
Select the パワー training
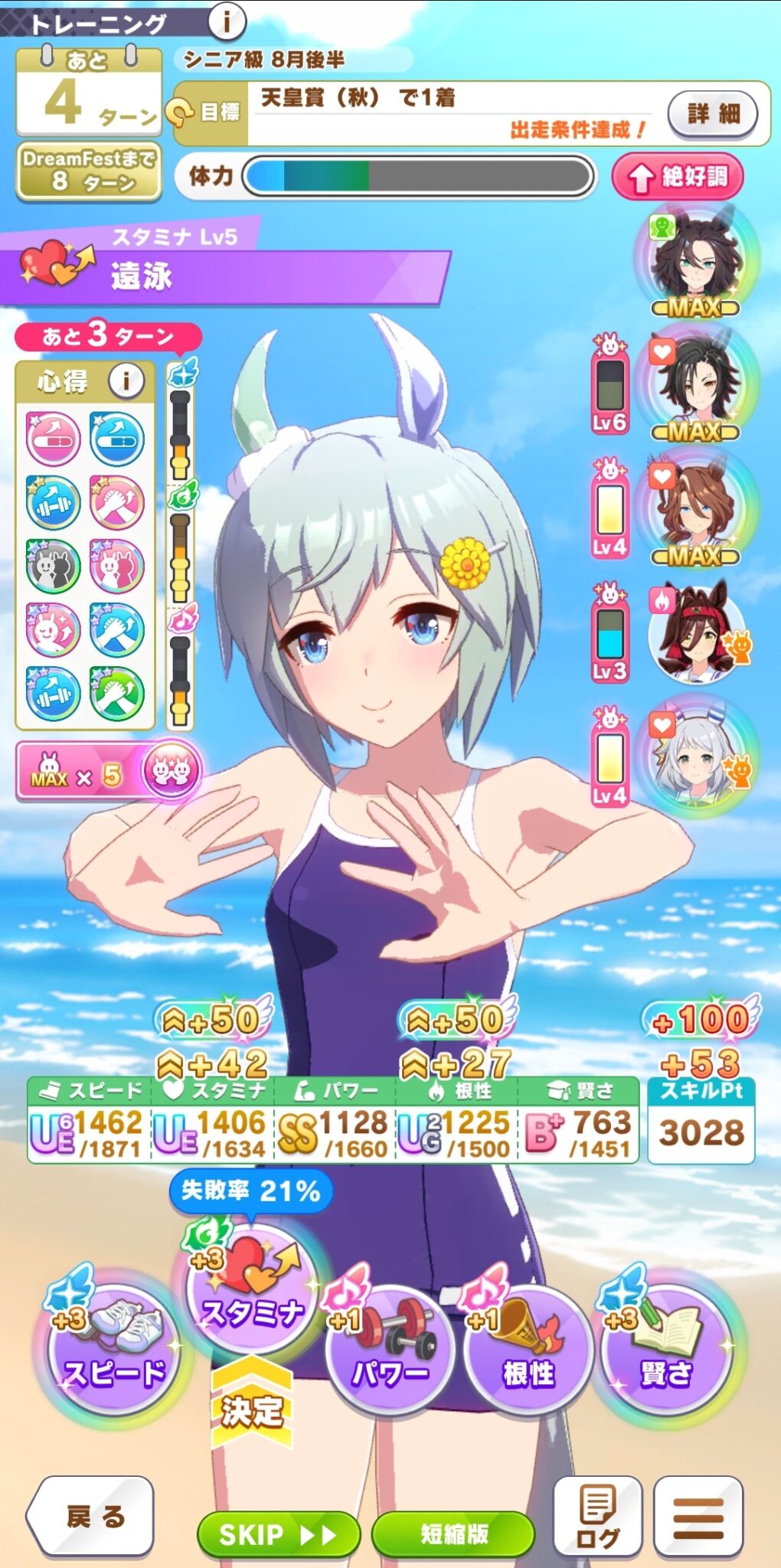390,1350
